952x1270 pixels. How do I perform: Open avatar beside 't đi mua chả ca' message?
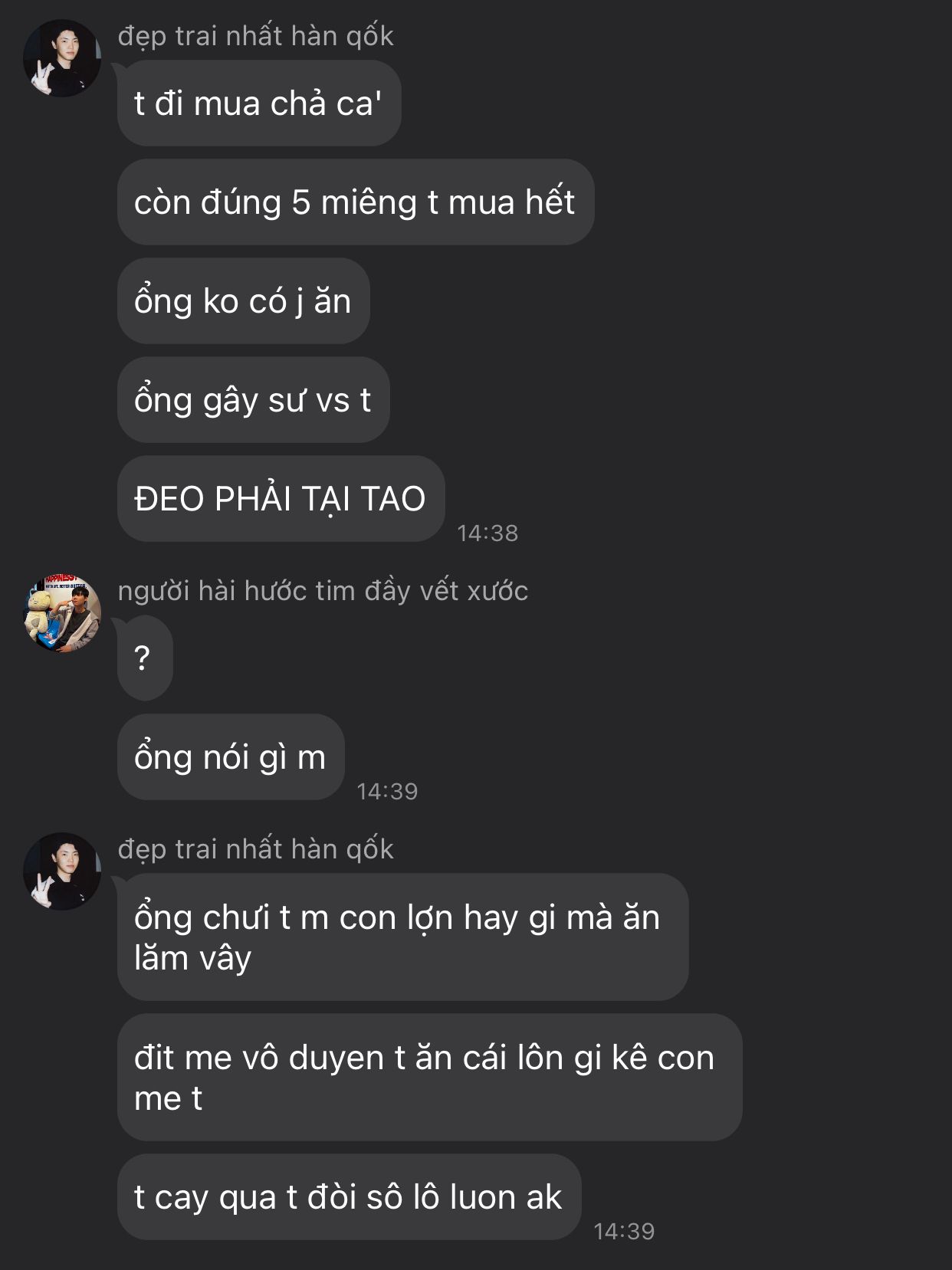click(62, 59)
